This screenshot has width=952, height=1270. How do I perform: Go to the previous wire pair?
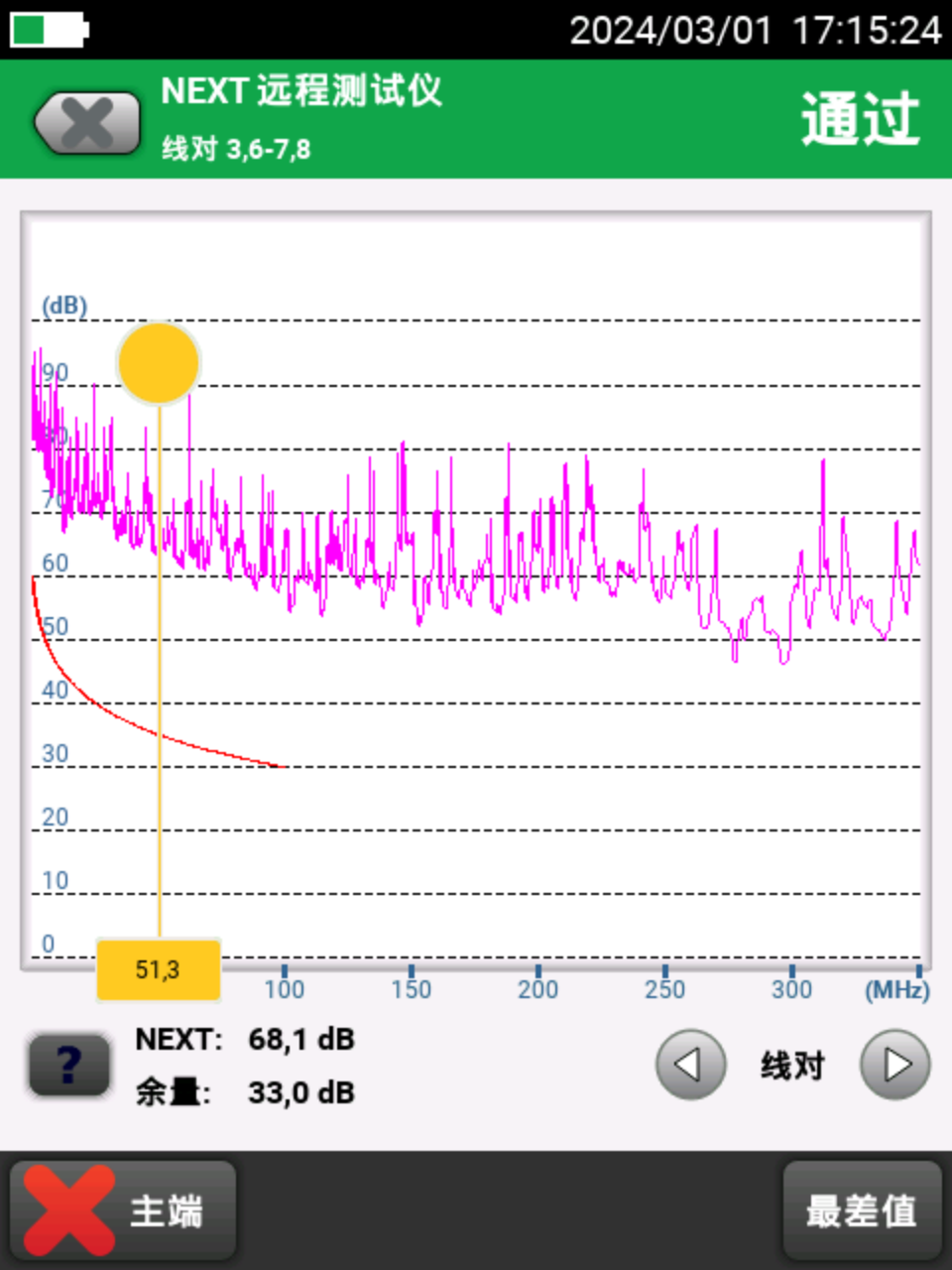click(x=690, y=1065)
